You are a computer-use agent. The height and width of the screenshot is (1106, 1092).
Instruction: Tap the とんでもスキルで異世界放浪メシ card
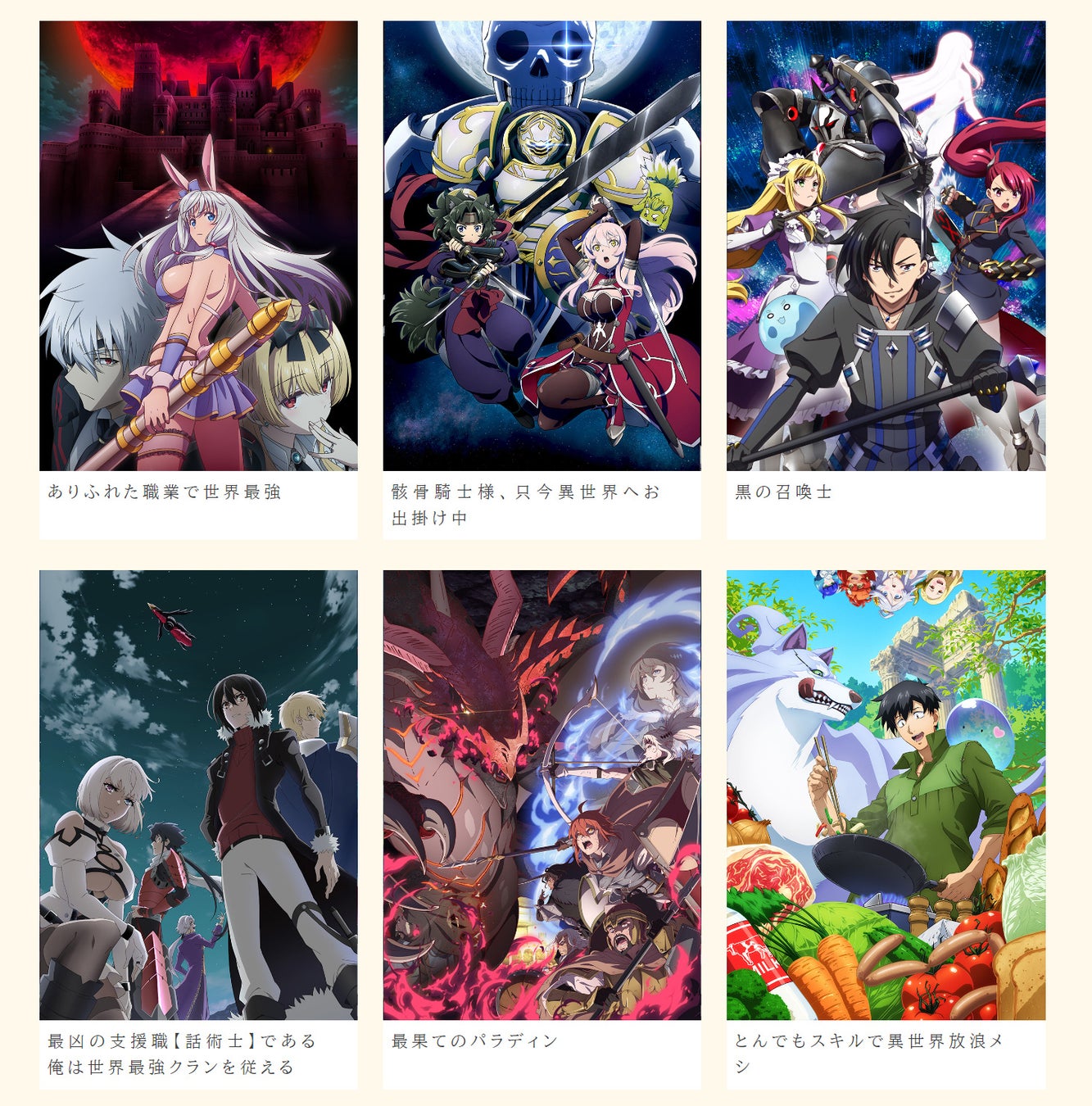(886, 830)
